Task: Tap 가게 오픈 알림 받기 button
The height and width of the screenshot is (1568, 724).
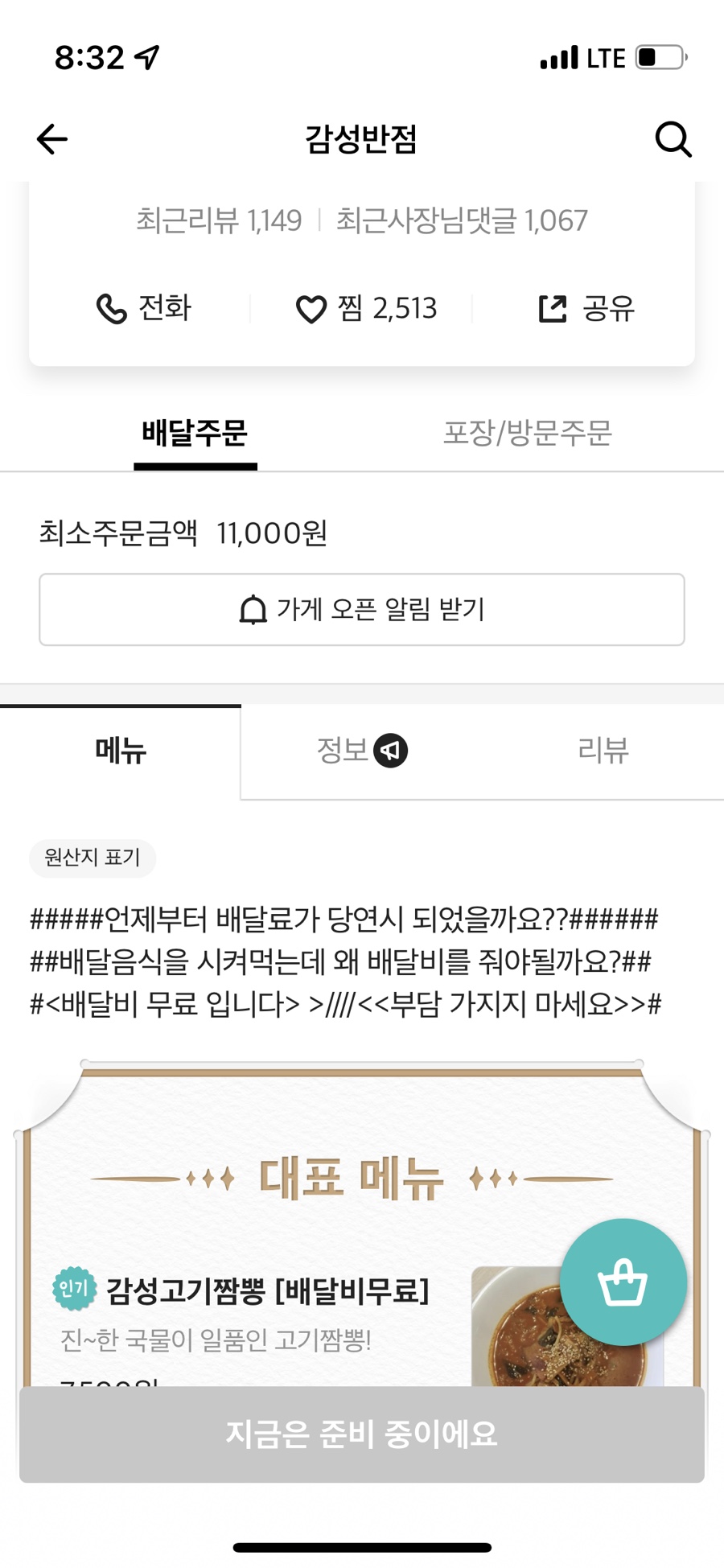Action: pos(362,609)
